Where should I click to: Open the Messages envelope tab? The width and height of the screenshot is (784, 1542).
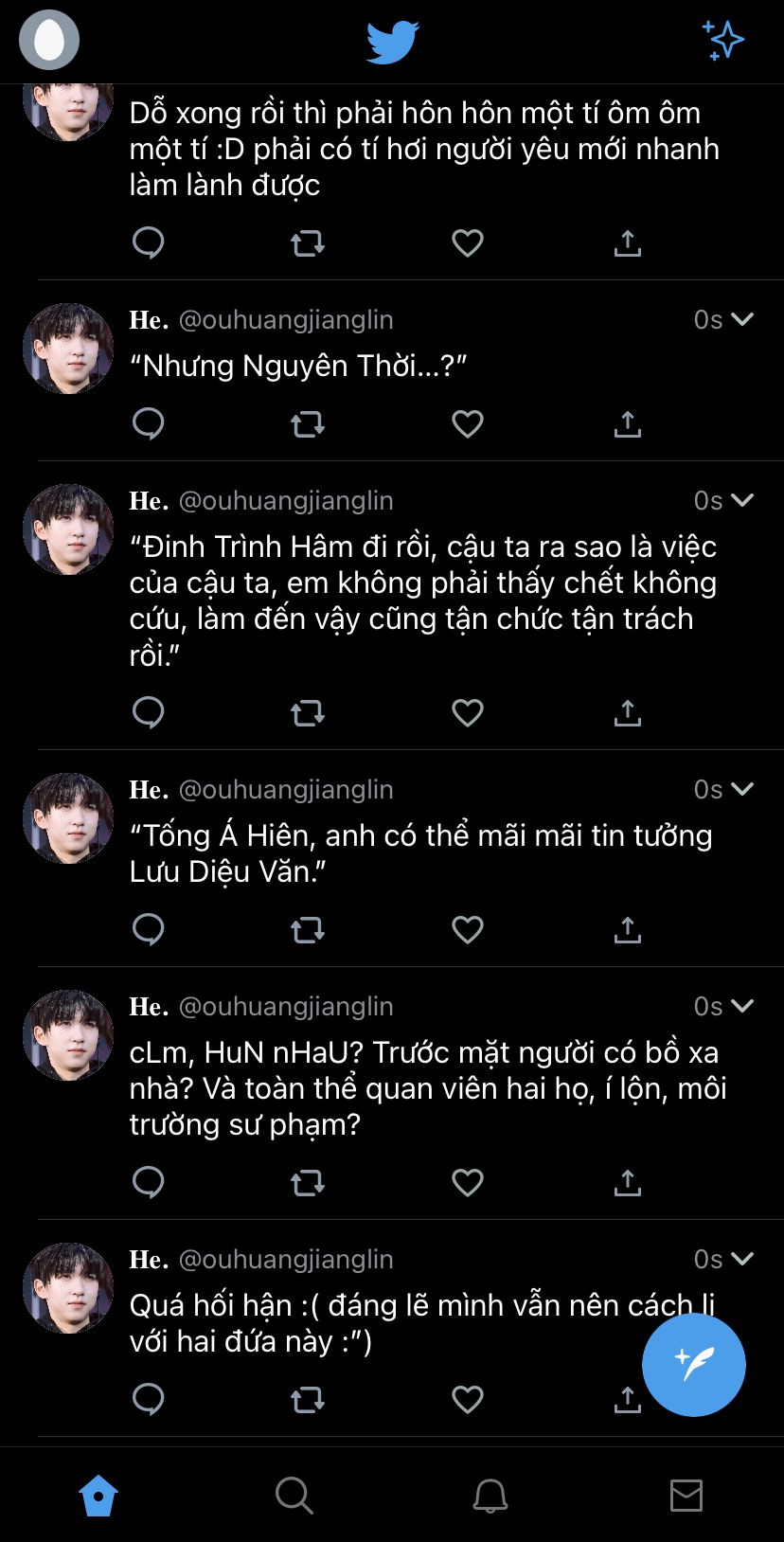[686, 1496]
